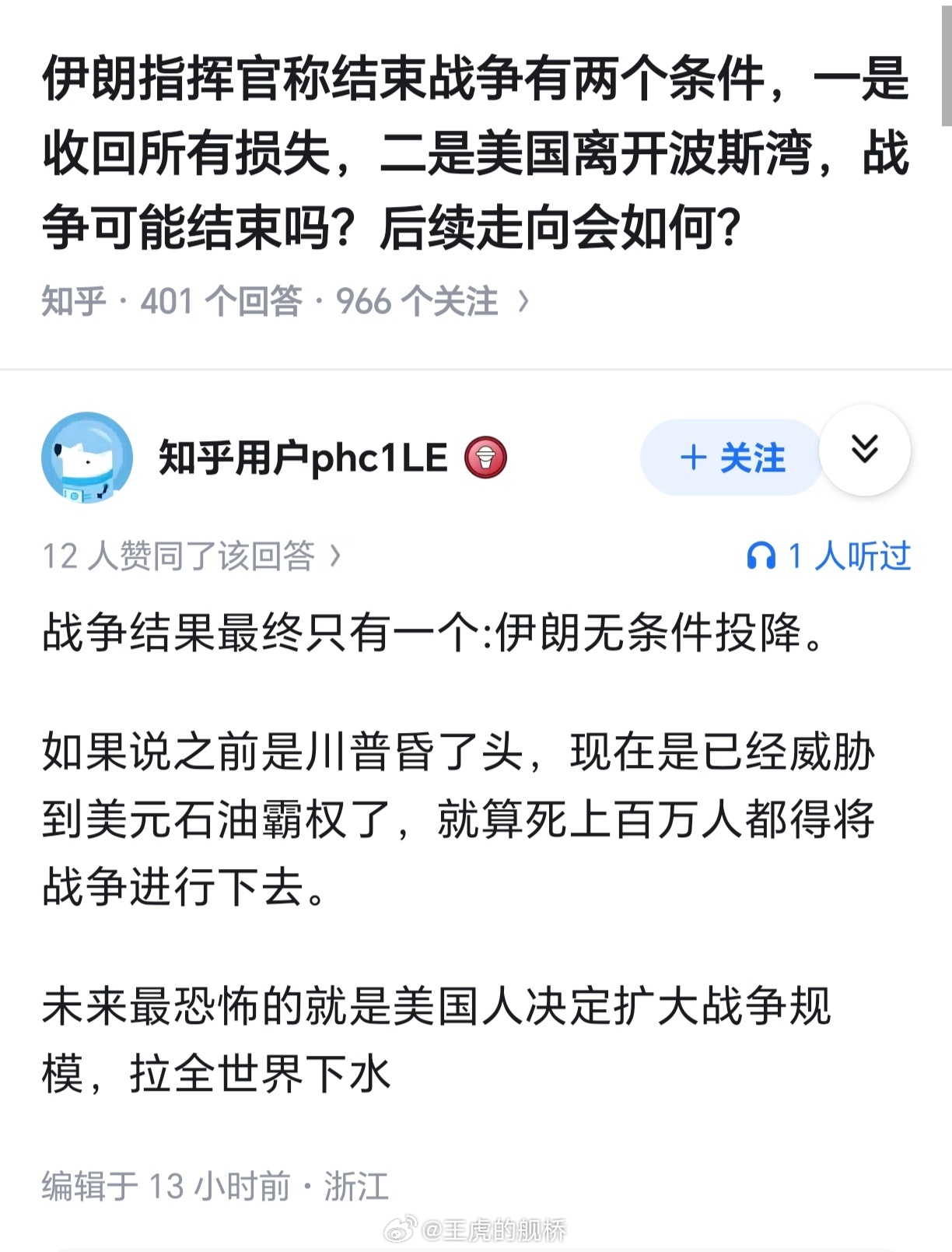
Task: Follow the author with the +关注 button
Action: [730, 458]
